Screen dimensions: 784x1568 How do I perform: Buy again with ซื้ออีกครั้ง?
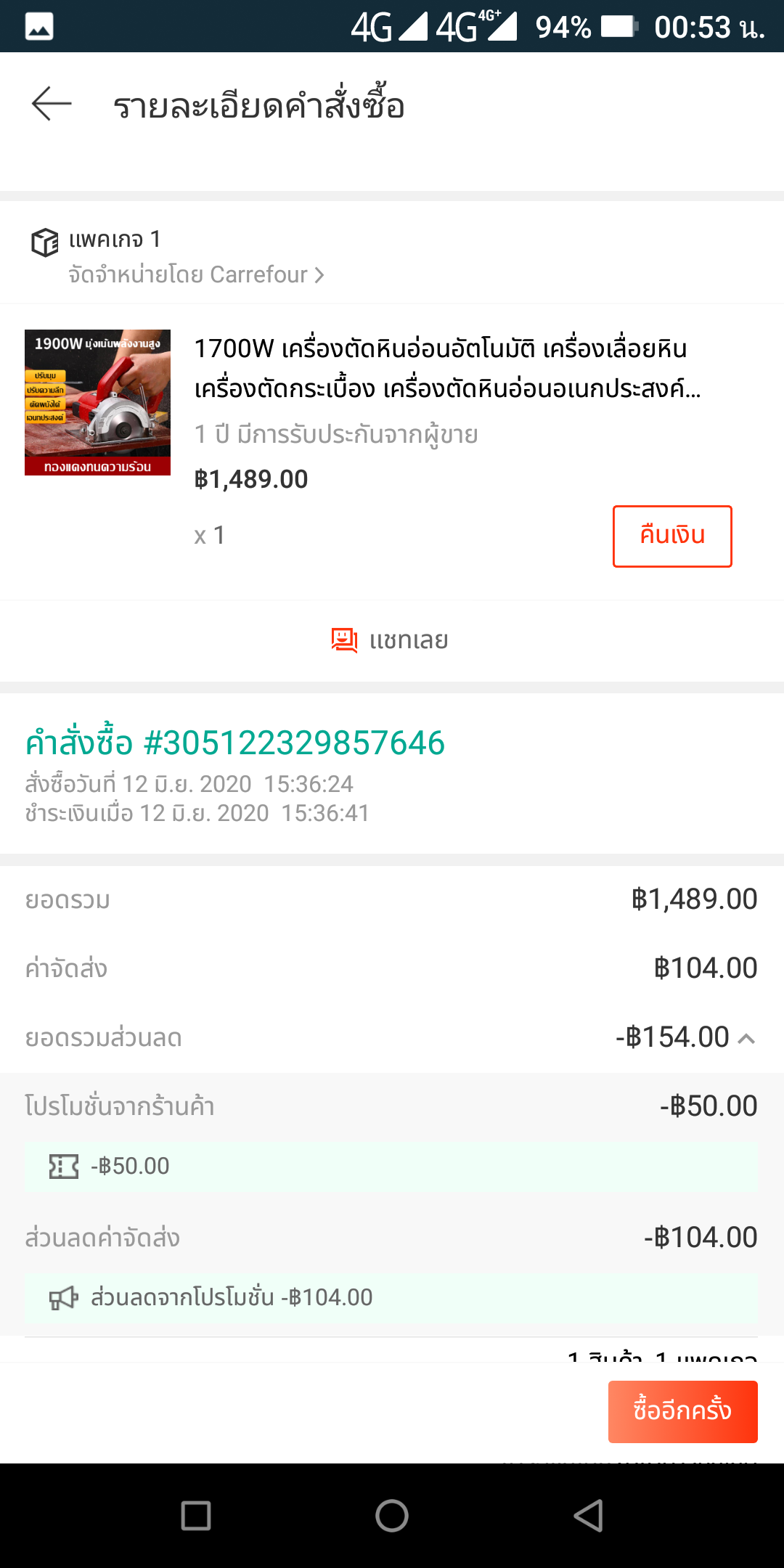tap(682, 1411)
